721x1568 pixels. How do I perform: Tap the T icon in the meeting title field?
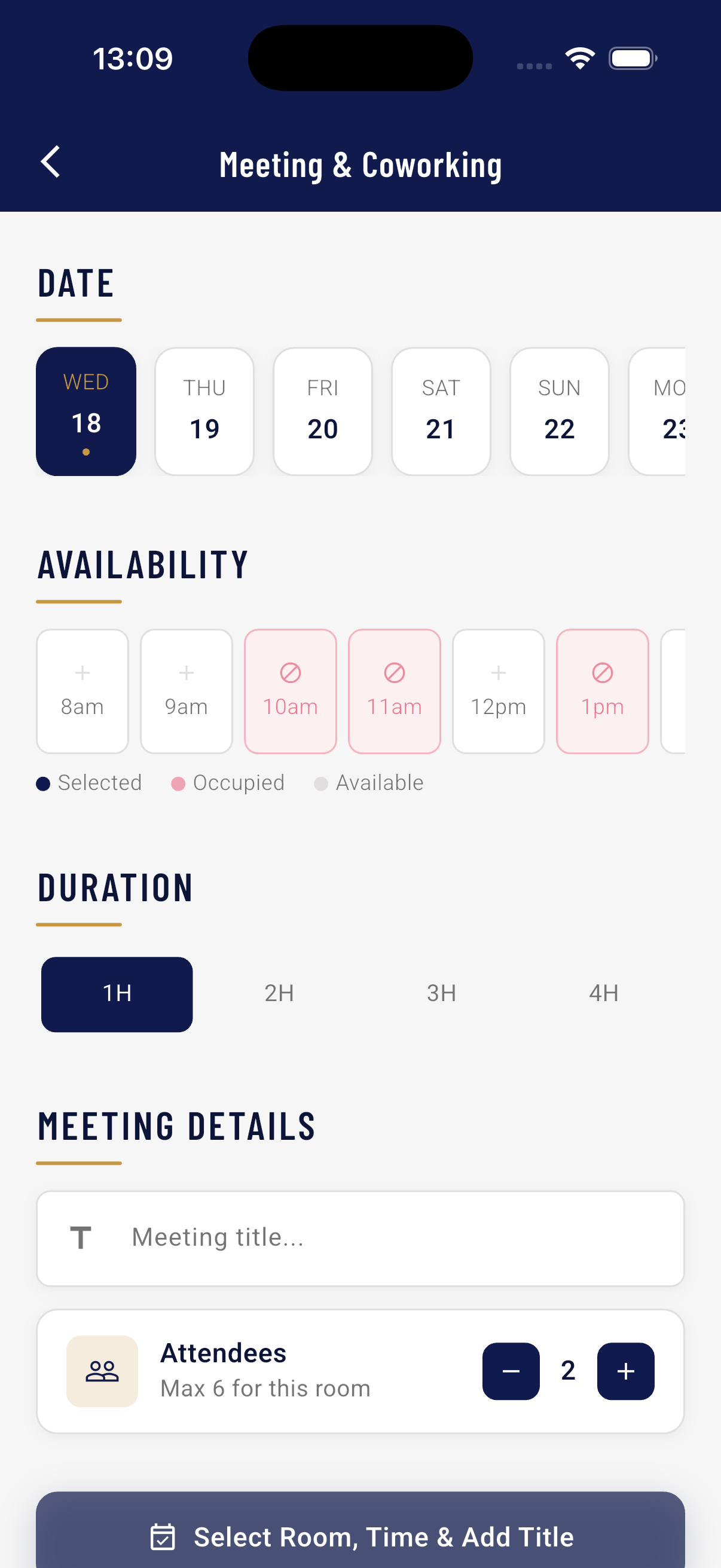pyautogui.click(x=81, y=1237)
